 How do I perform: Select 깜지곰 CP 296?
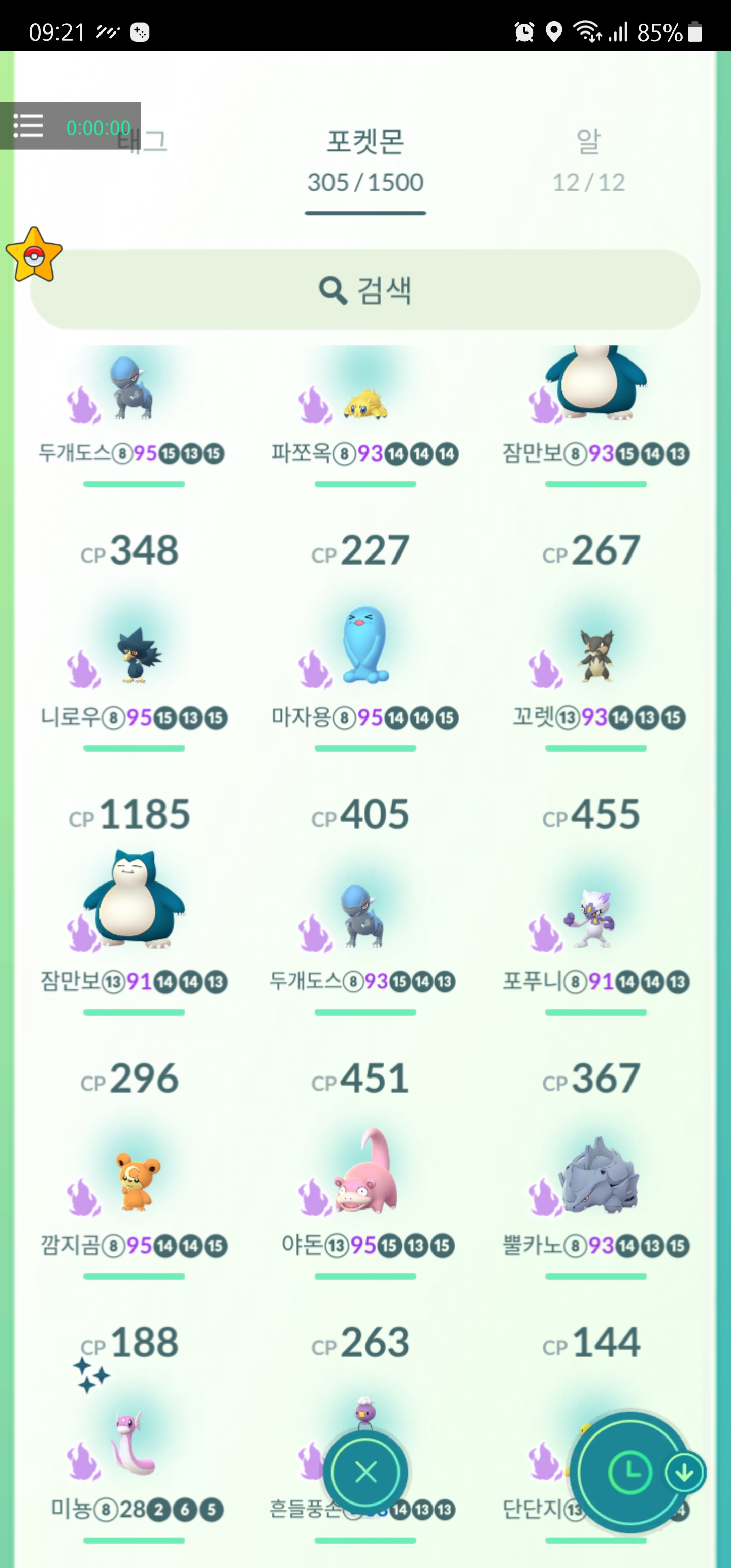click(x=134, y=1181)
